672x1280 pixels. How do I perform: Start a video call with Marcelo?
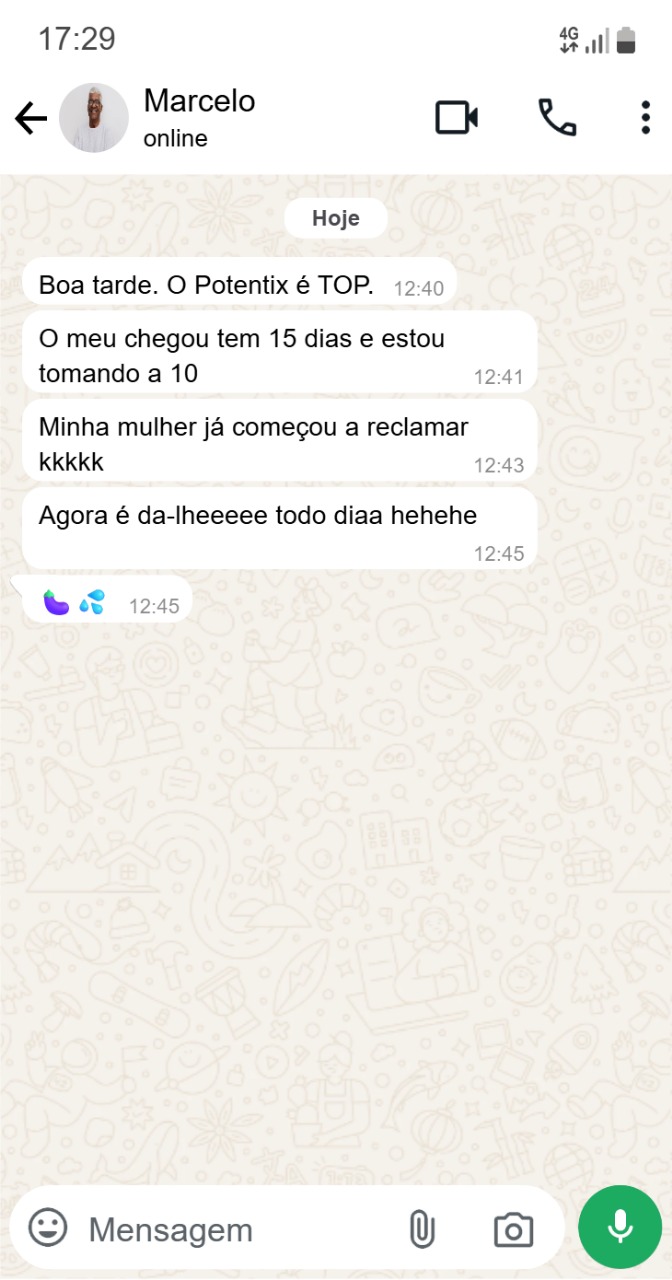point(456,118)
